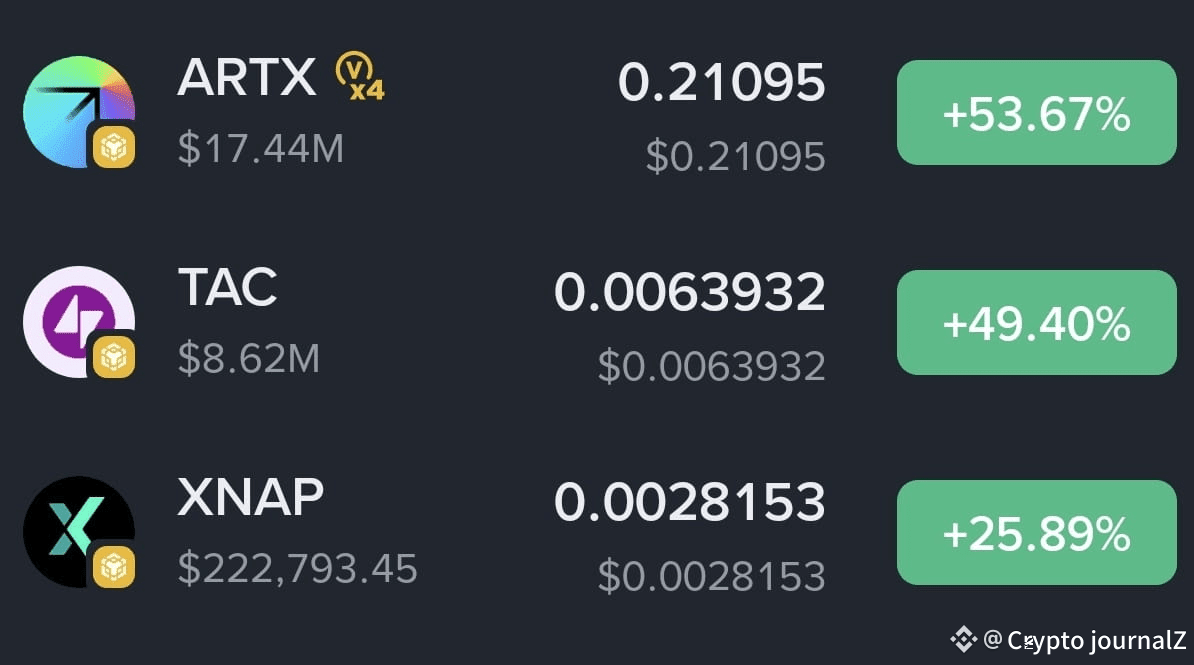Tap the +49.40% change button for TAC
Screen dimensions: 1194x665
(x=1036, y=322)
